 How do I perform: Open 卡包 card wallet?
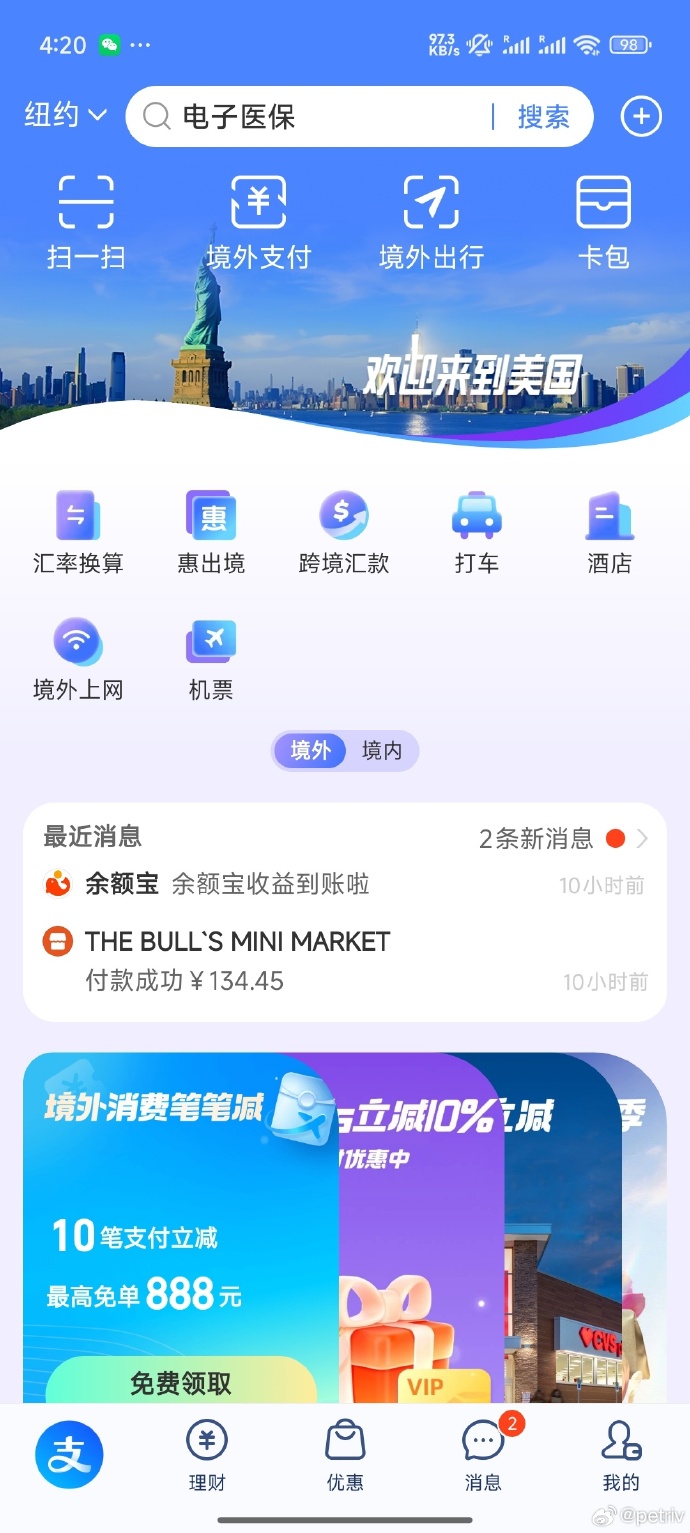[x=603, y=222]
